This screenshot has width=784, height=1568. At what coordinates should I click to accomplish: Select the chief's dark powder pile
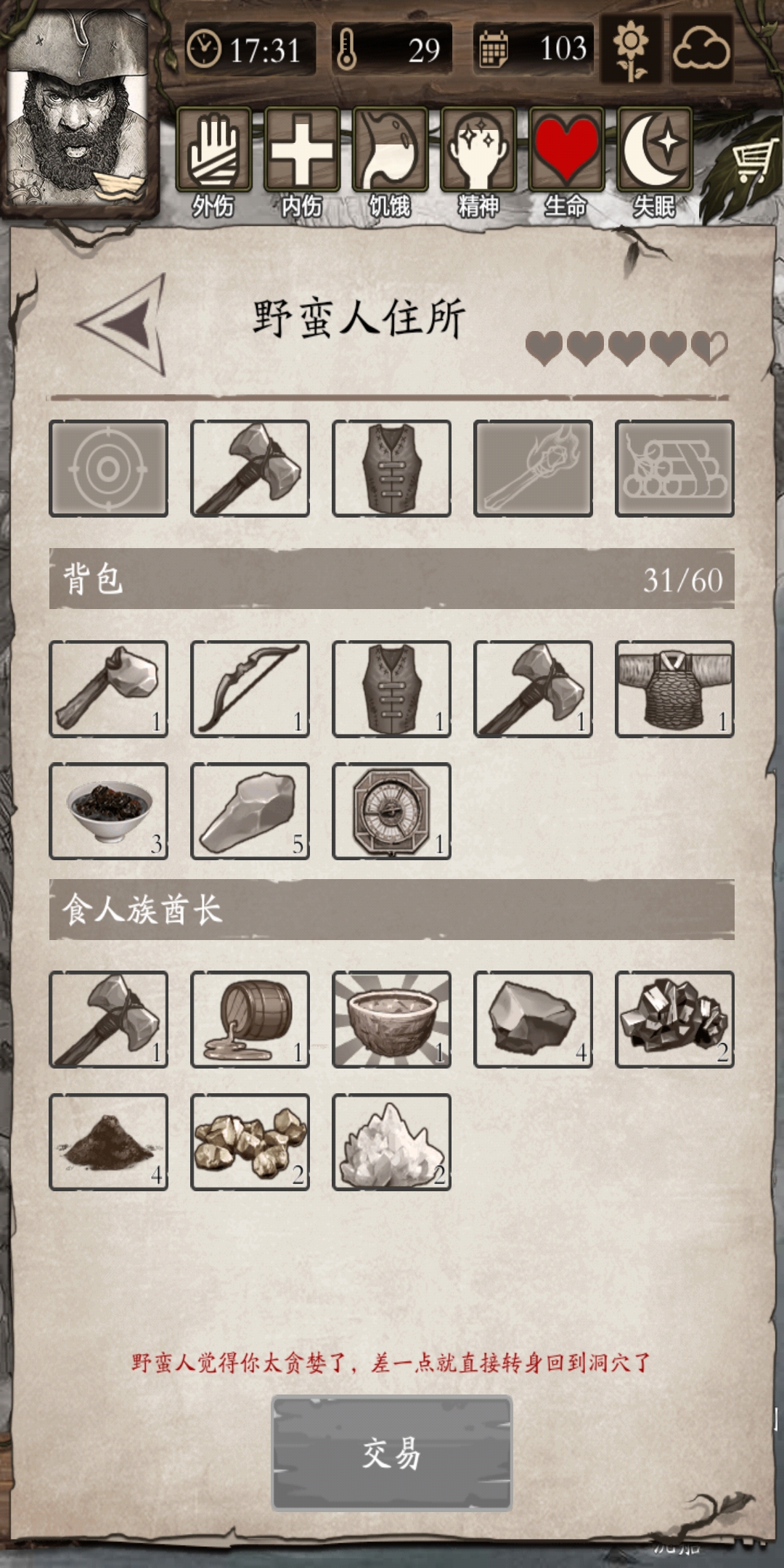[108, 1142]
